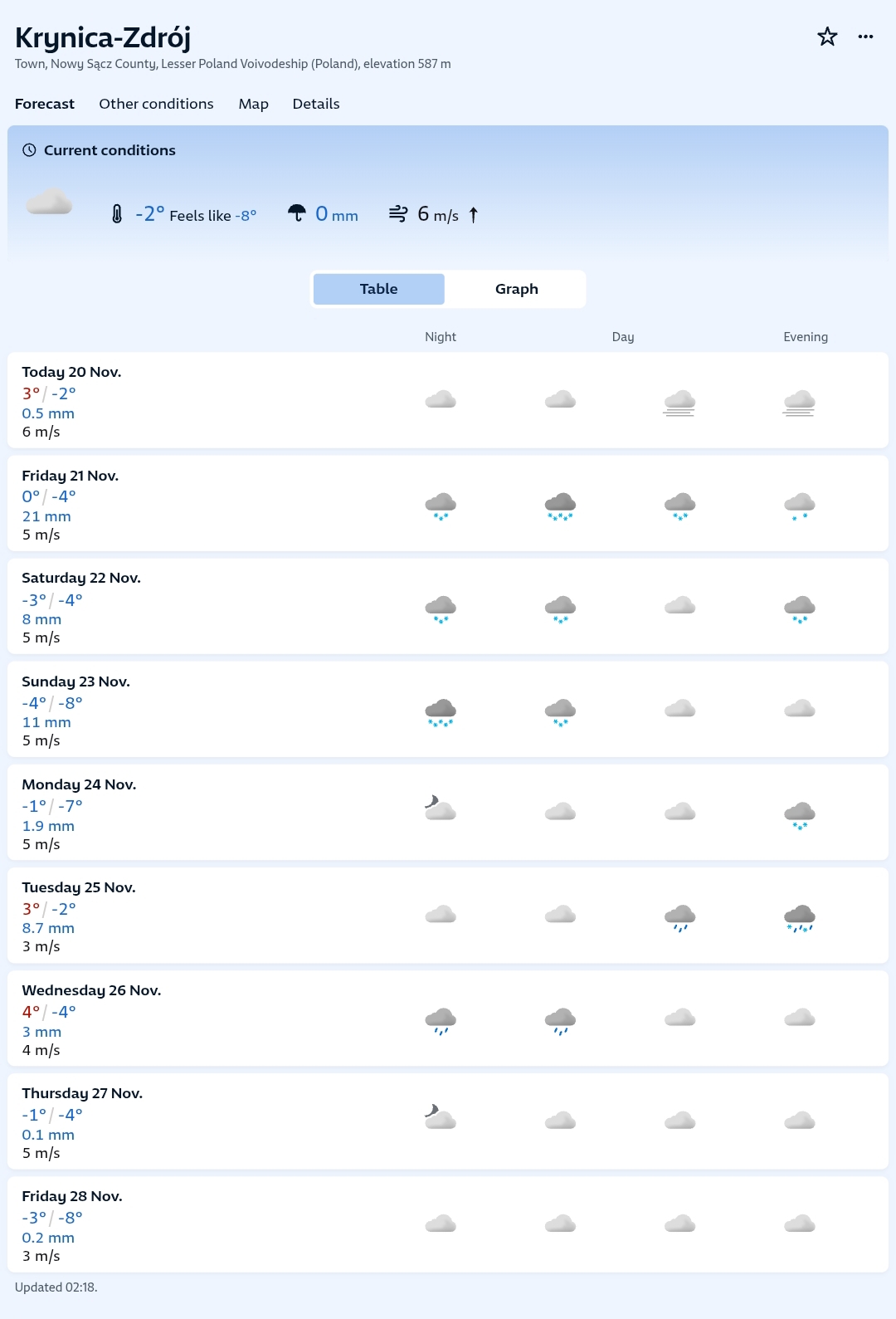896x1319 pixels.
Task: Switch forecast view to Graph
Action: pos(516,289)
